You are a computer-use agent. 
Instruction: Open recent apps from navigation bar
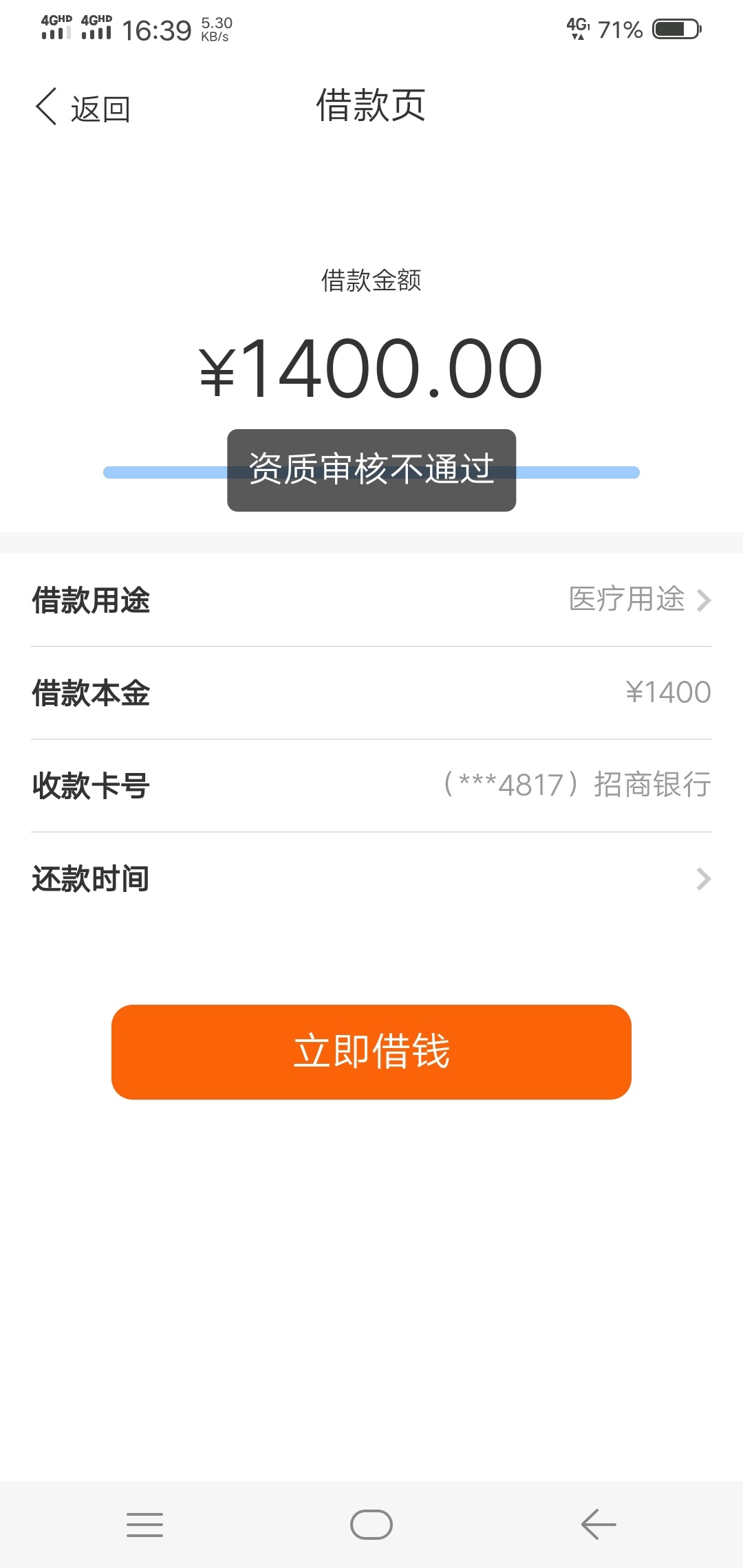pyautogui.click(x=144, y=1525)
